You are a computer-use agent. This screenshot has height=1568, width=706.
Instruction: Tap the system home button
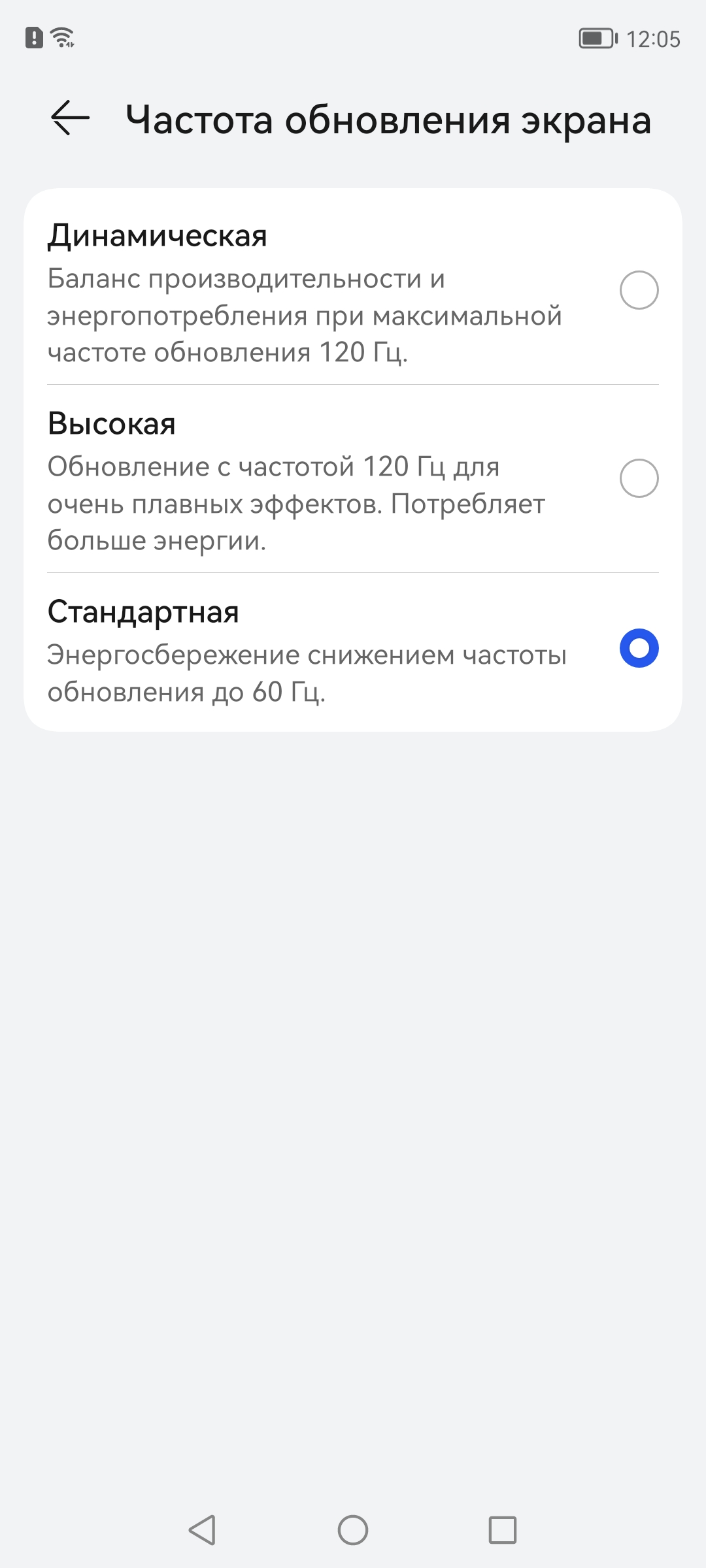pyautogui.click(x=353, y=1530)
